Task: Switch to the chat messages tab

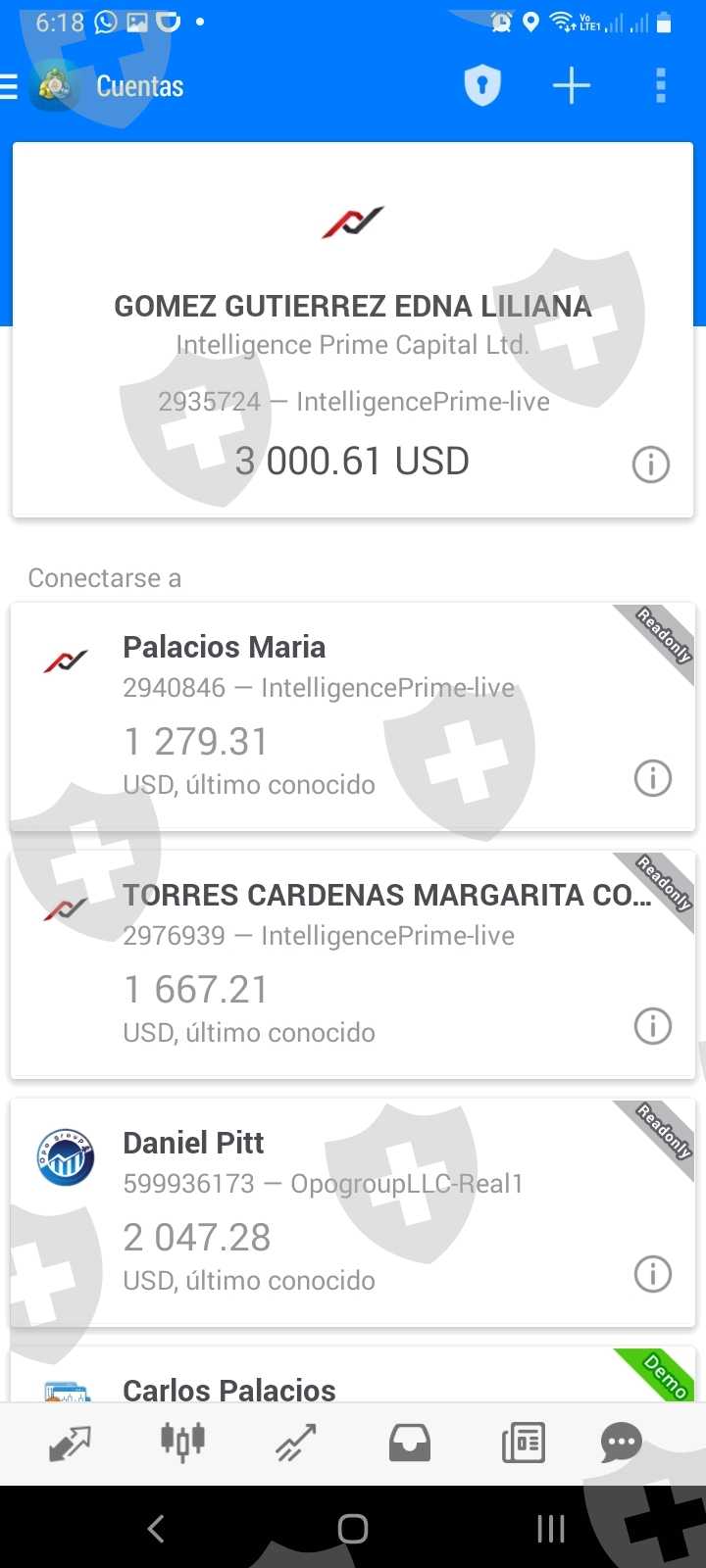Action: click(621, 1443)
